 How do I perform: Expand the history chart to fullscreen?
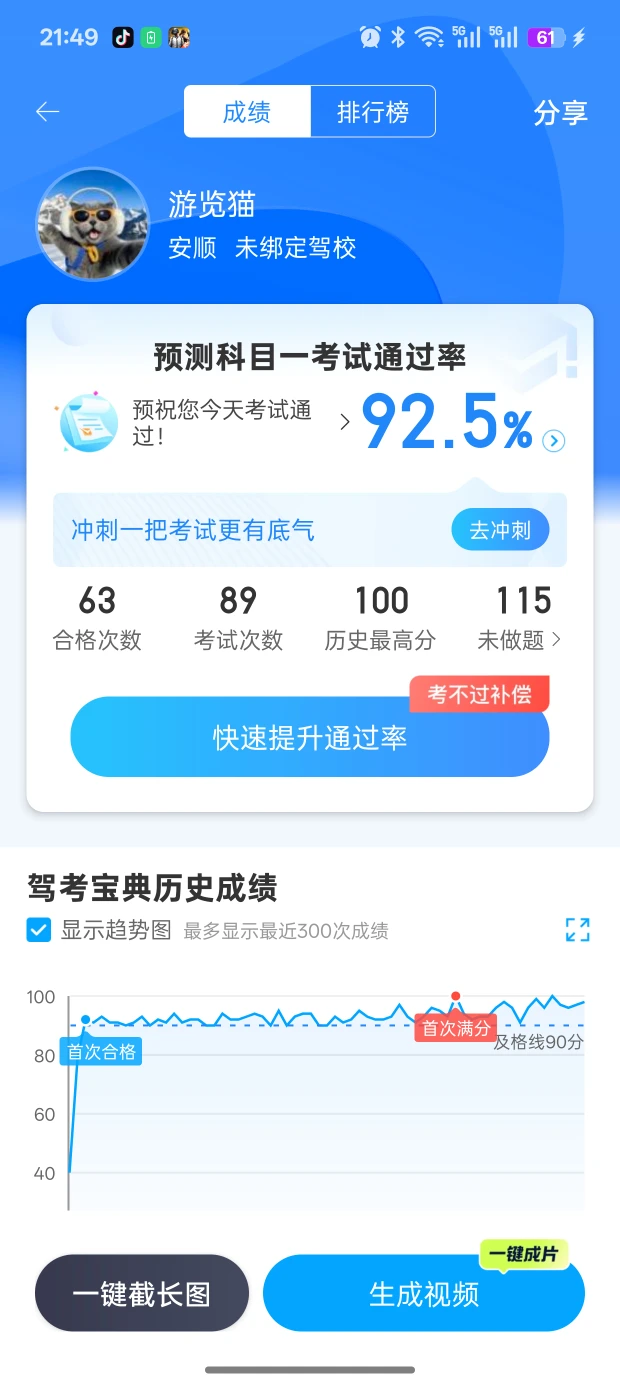tap(577, 930)
